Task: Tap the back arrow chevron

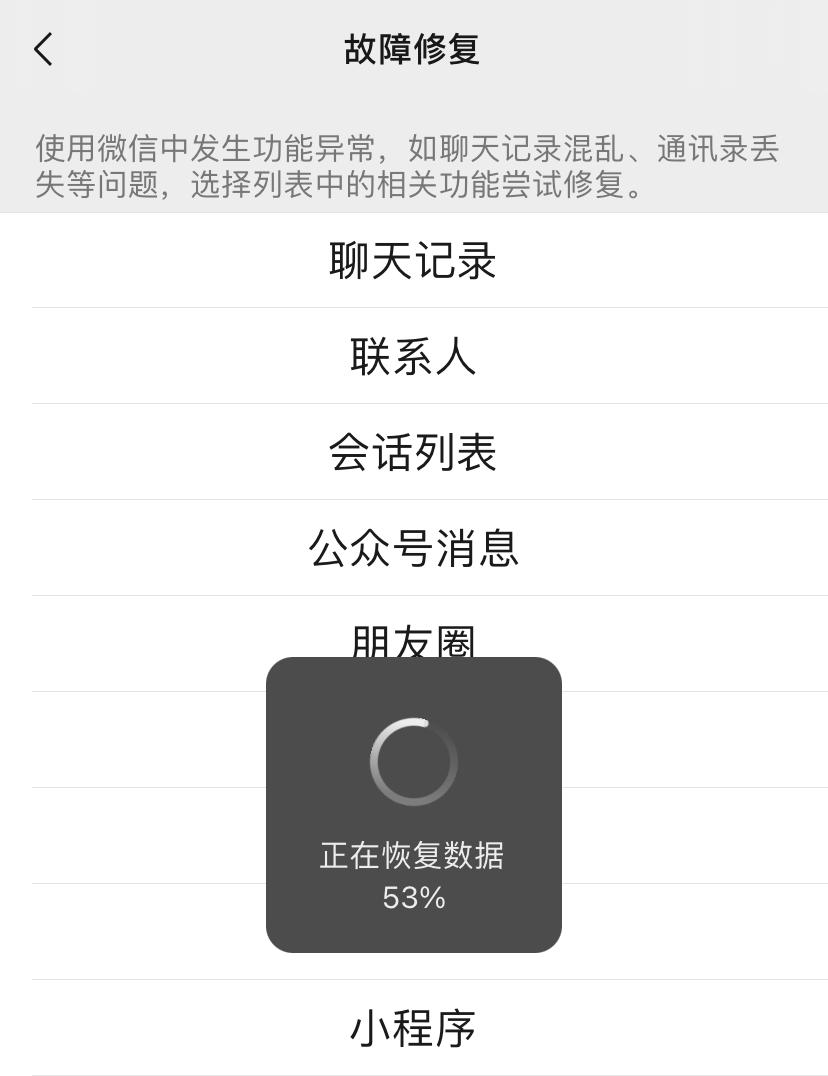Action: [42, 48]
